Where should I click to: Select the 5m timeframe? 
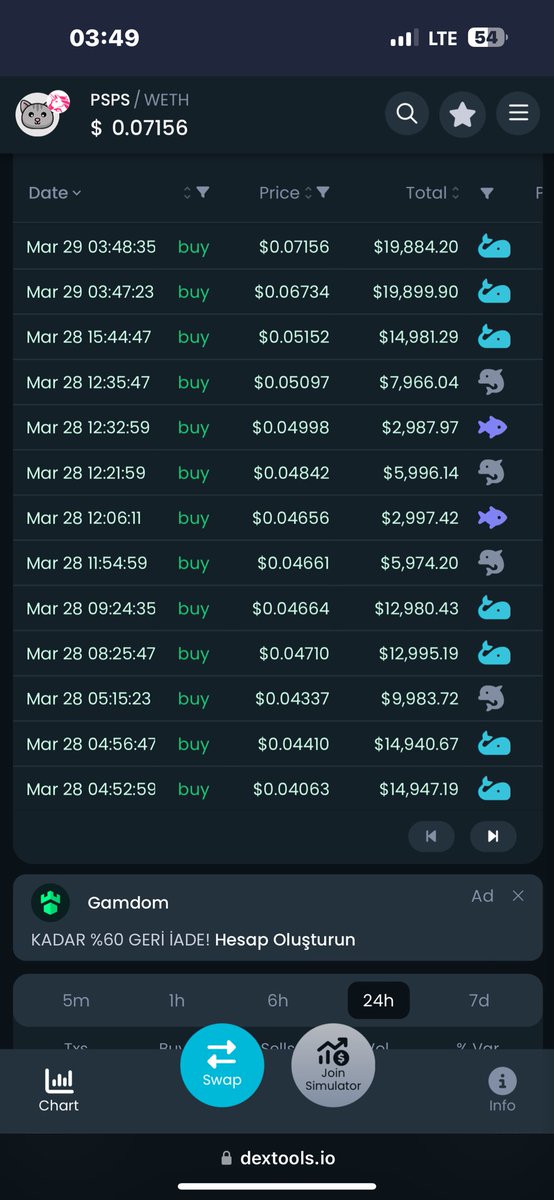(x=76, y=1000)
